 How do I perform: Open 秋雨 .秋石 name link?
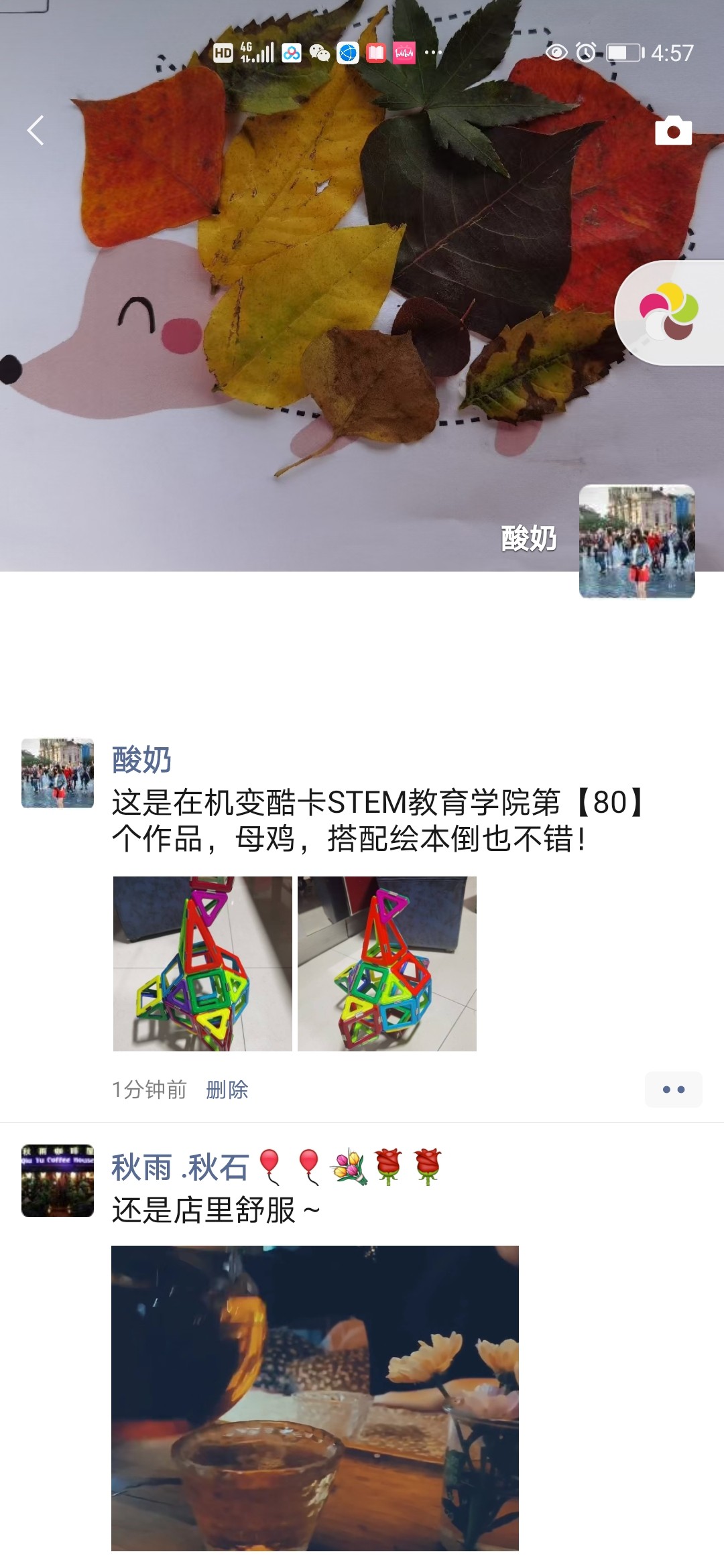click(180, 1167)
